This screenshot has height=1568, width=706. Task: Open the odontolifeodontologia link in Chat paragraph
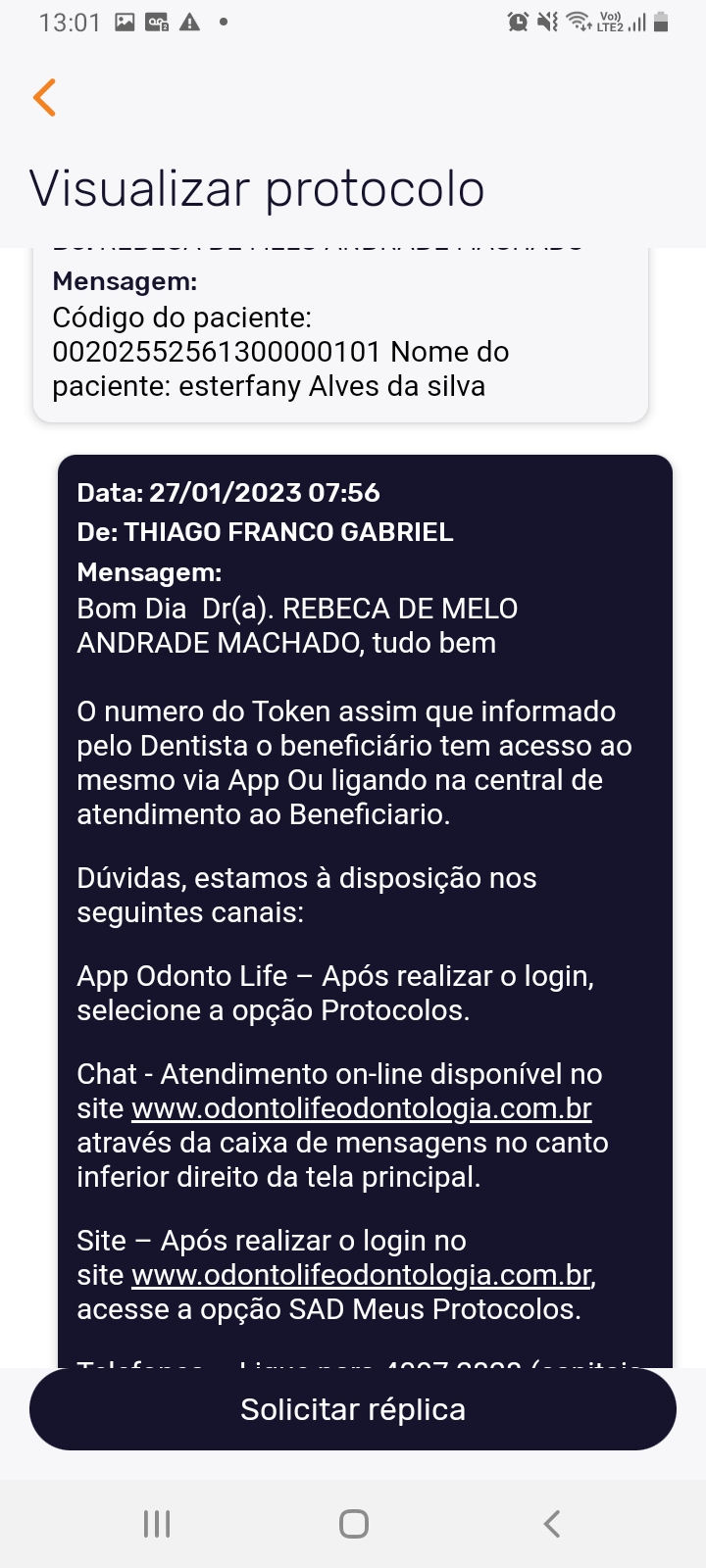pyautogui.click(x=361, y=1108)
